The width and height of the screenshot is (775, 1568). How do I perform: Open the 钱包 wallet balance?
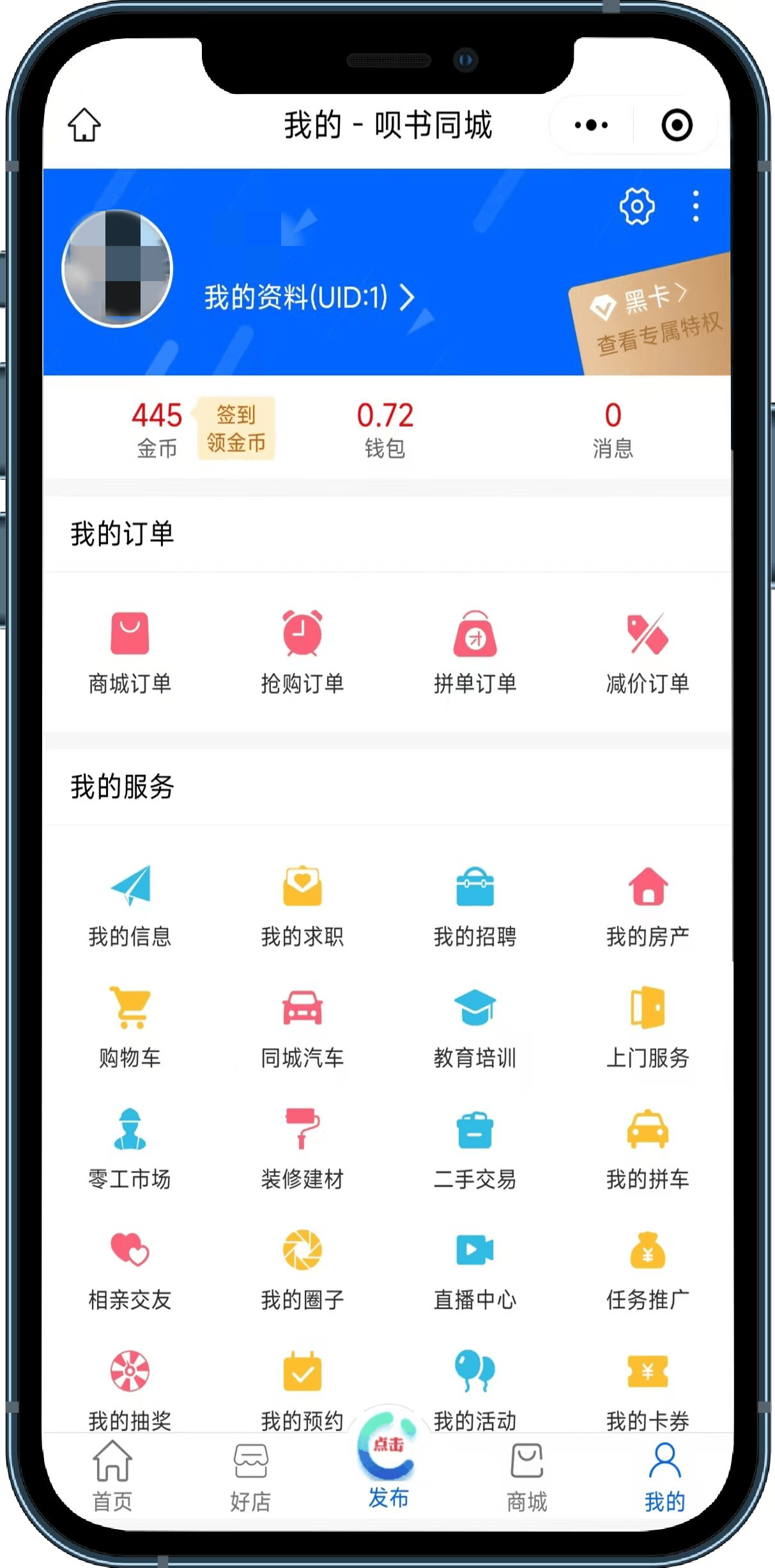(385, 429)
